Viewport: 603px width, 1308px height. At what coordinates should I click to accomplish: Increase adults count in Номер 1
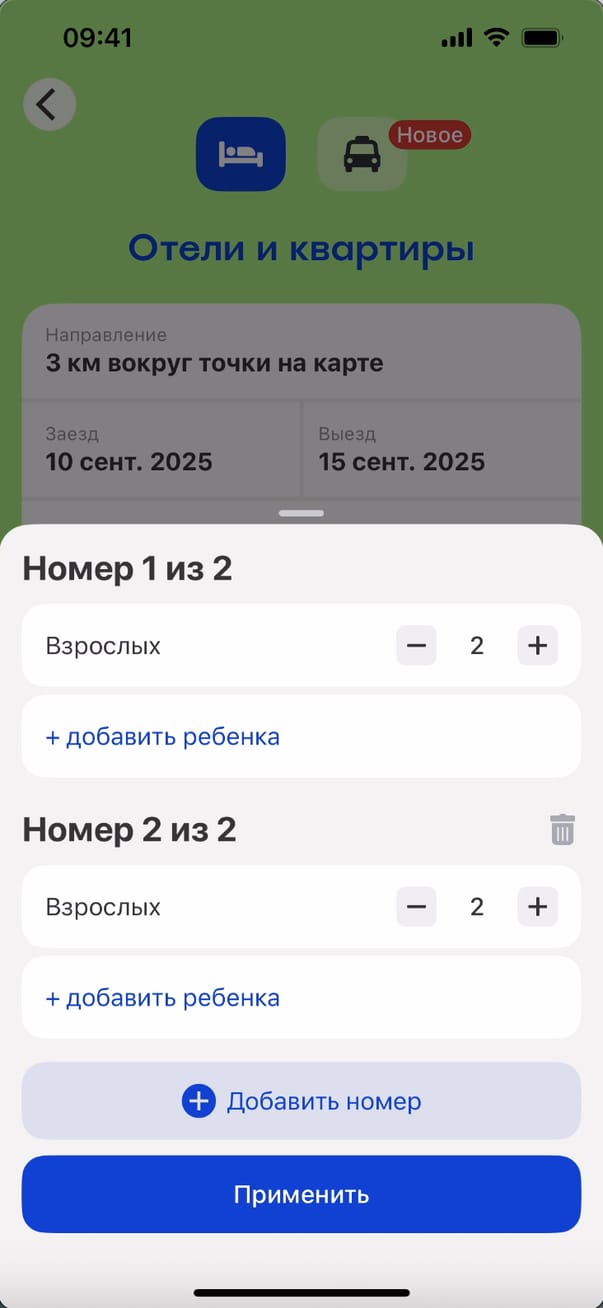coord(537,646)
